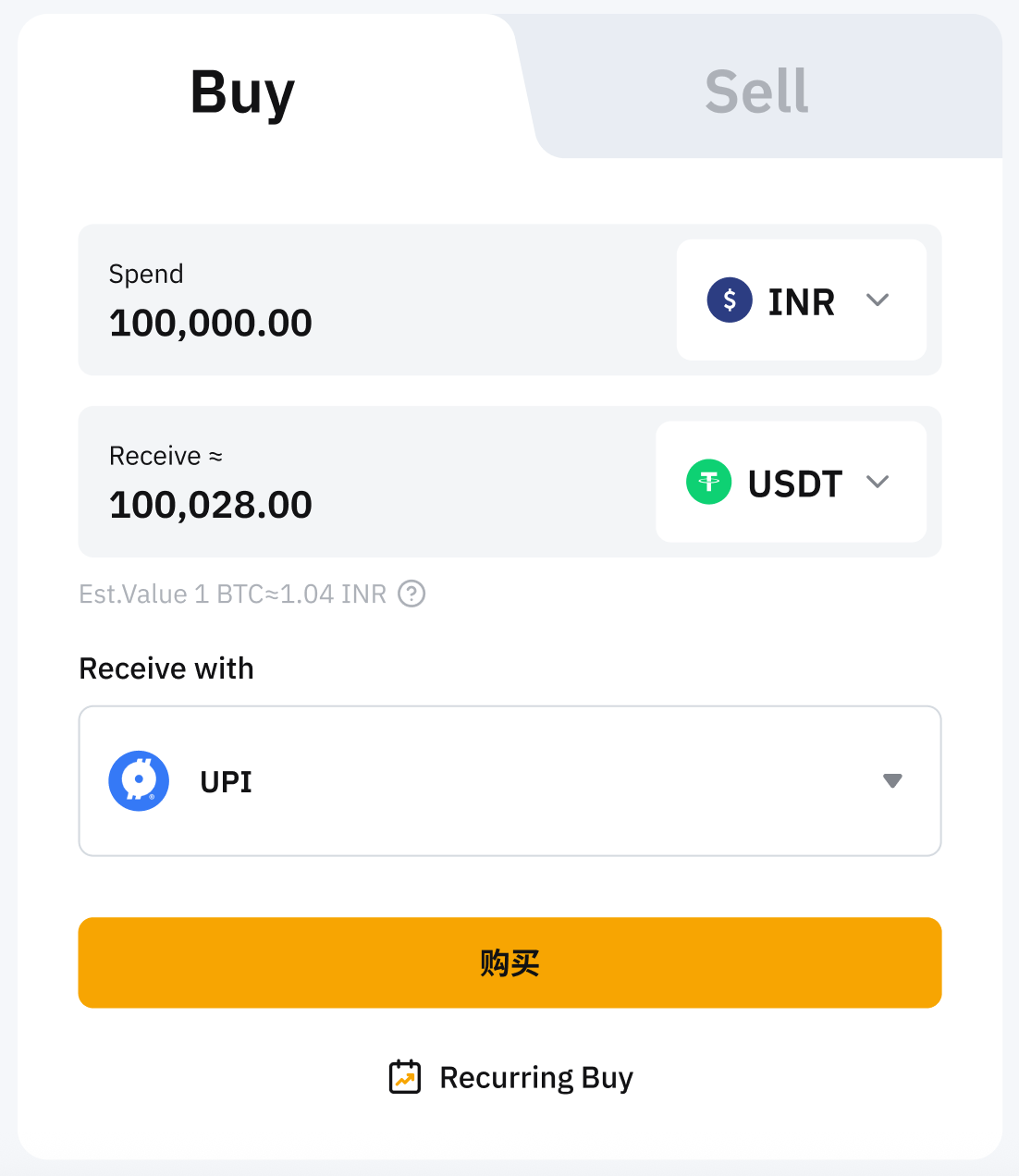
Task: Open Recurring Buy
Action: coord(511,1078)
